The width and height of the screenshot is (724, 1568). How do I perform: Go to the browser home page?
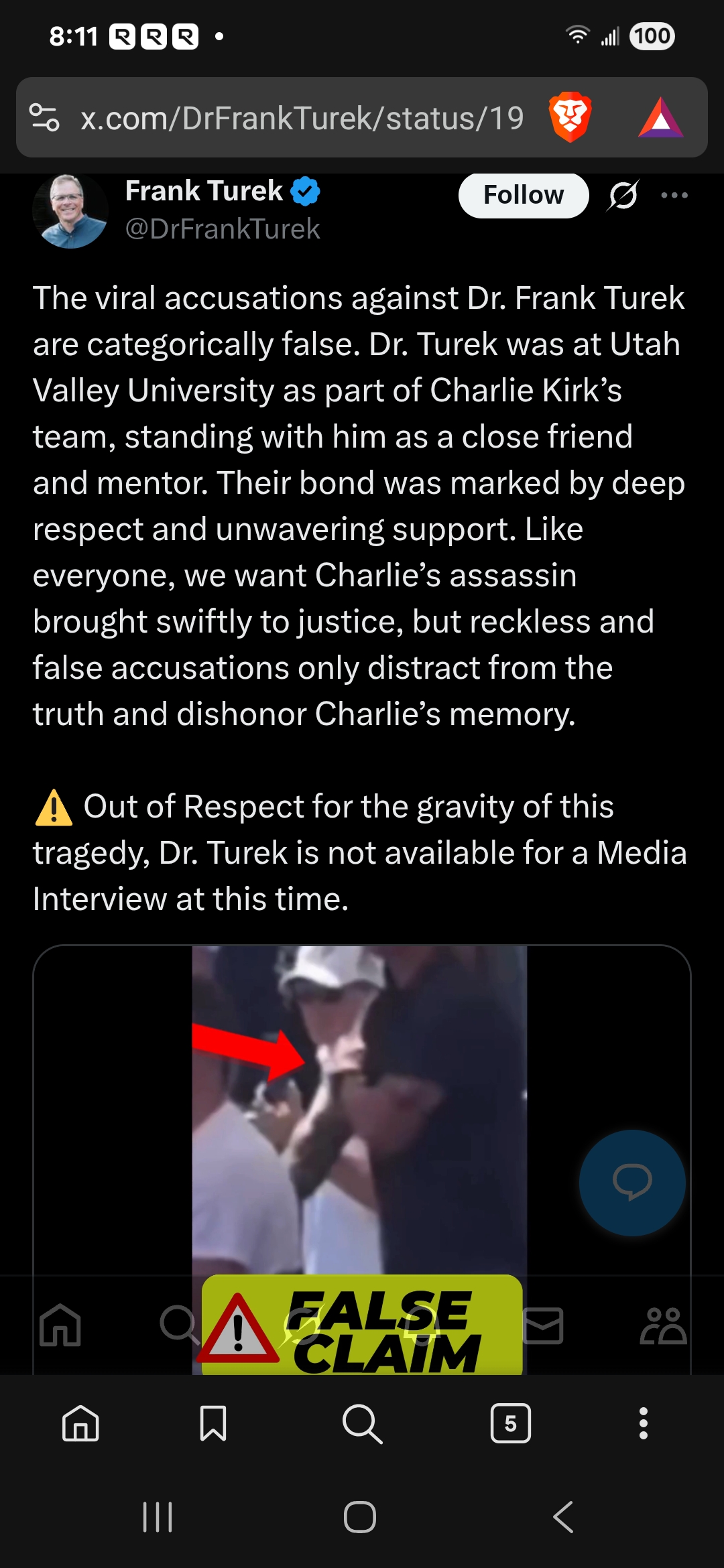[x=80, y=1423]
